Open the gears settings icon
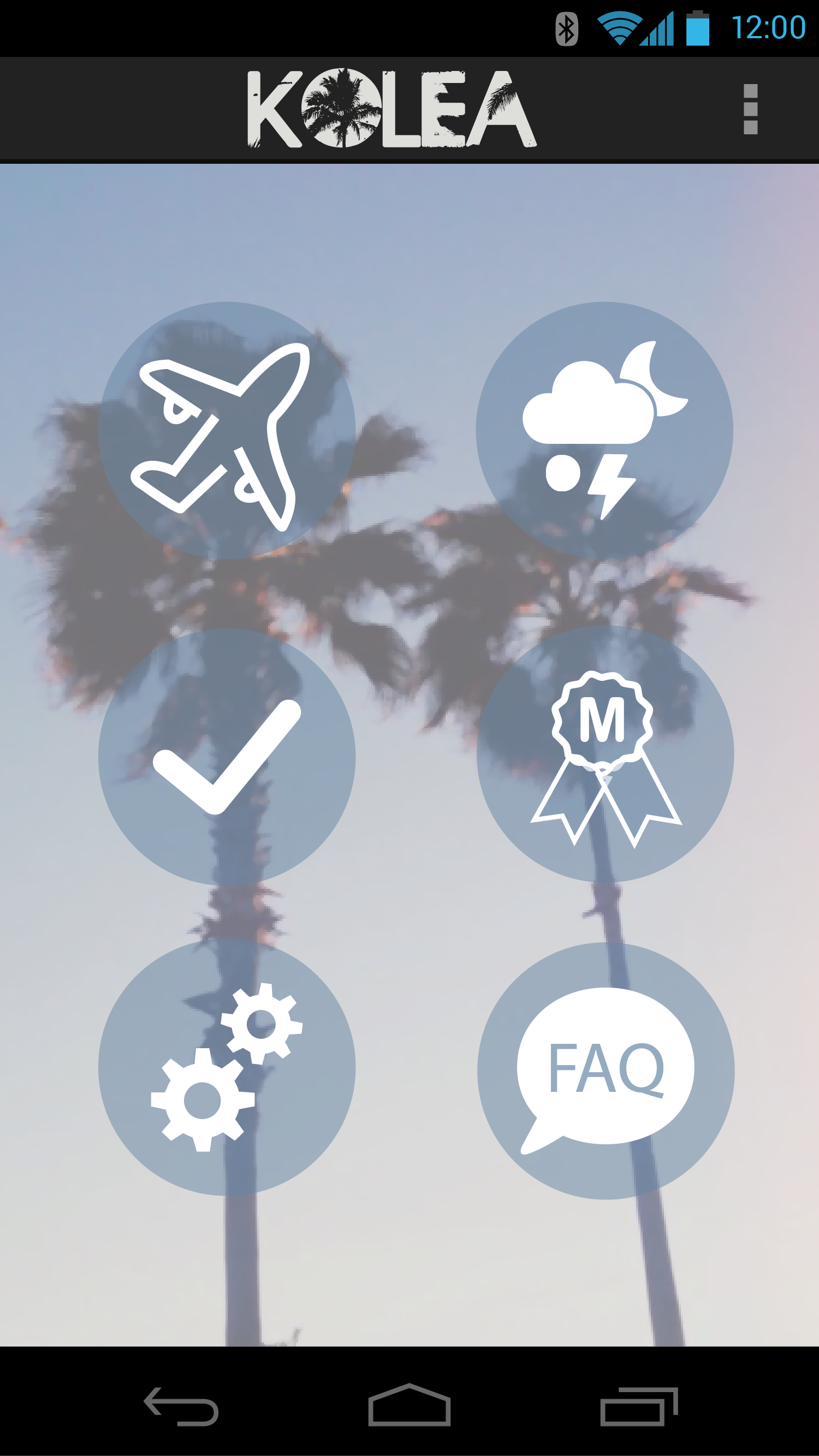 227,1068
